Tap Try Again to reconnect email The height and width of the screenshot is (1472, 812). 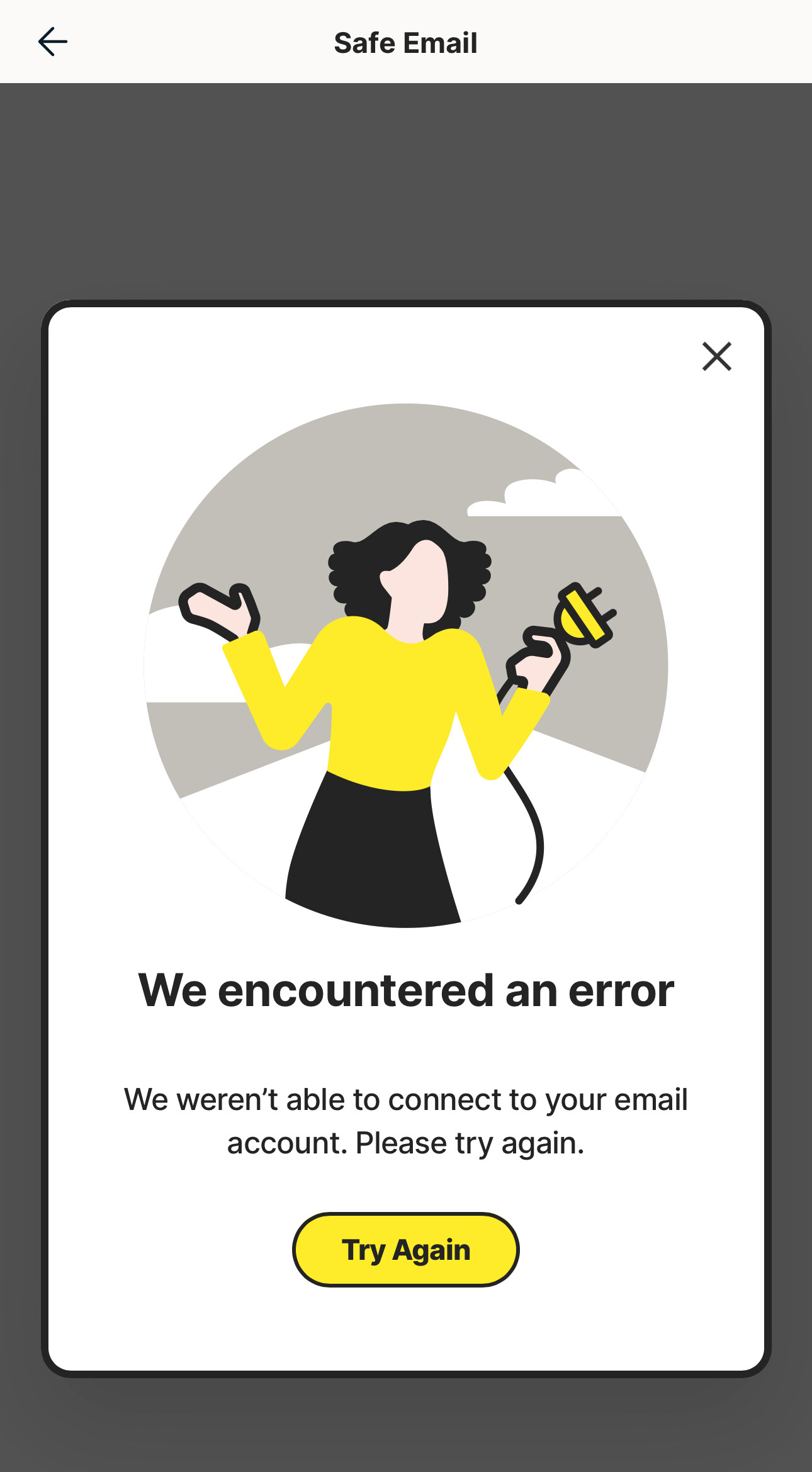406,1250
